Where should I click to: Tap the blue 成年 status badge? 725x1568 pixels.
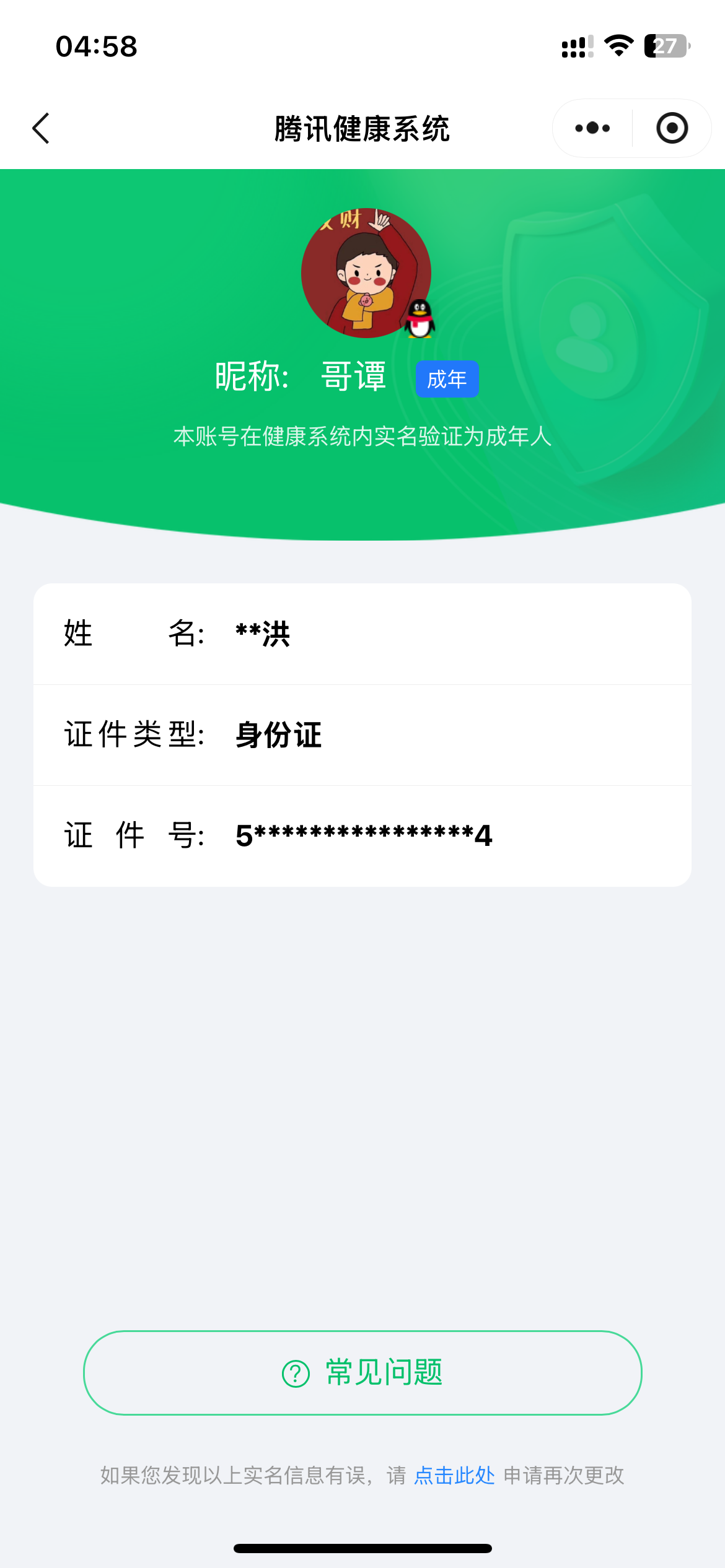click(x=447, y=379)
